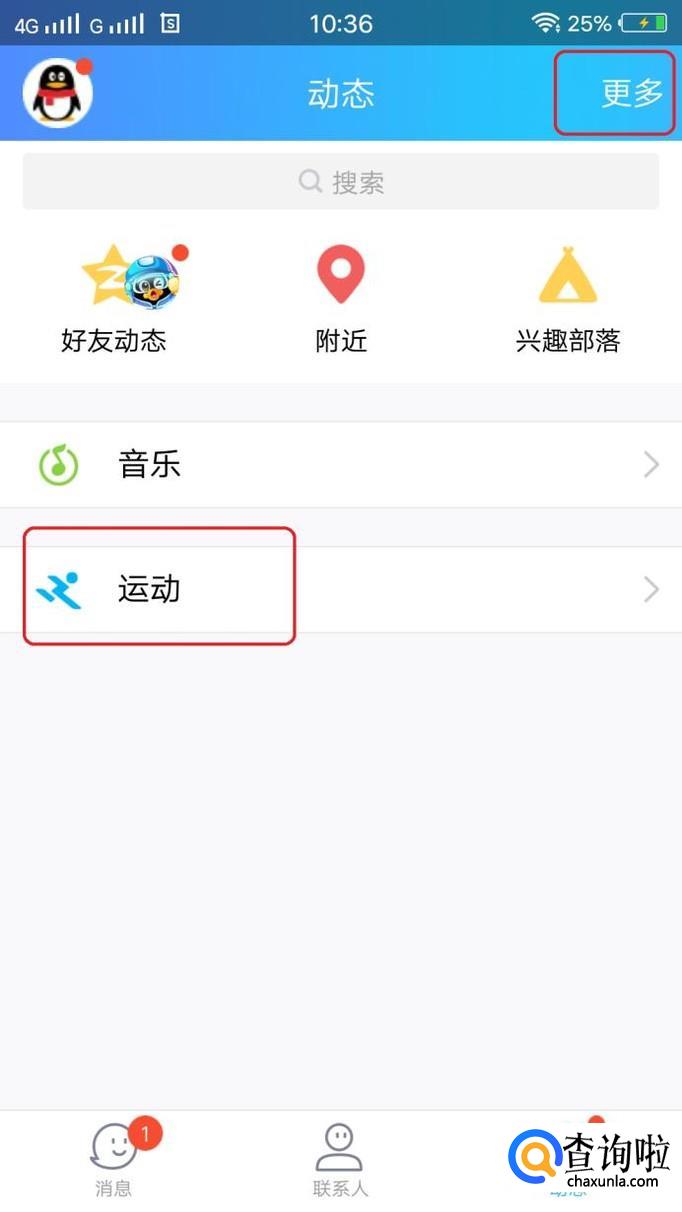Open the 音乐 row

pyautogui.click(x=341, y=465)
